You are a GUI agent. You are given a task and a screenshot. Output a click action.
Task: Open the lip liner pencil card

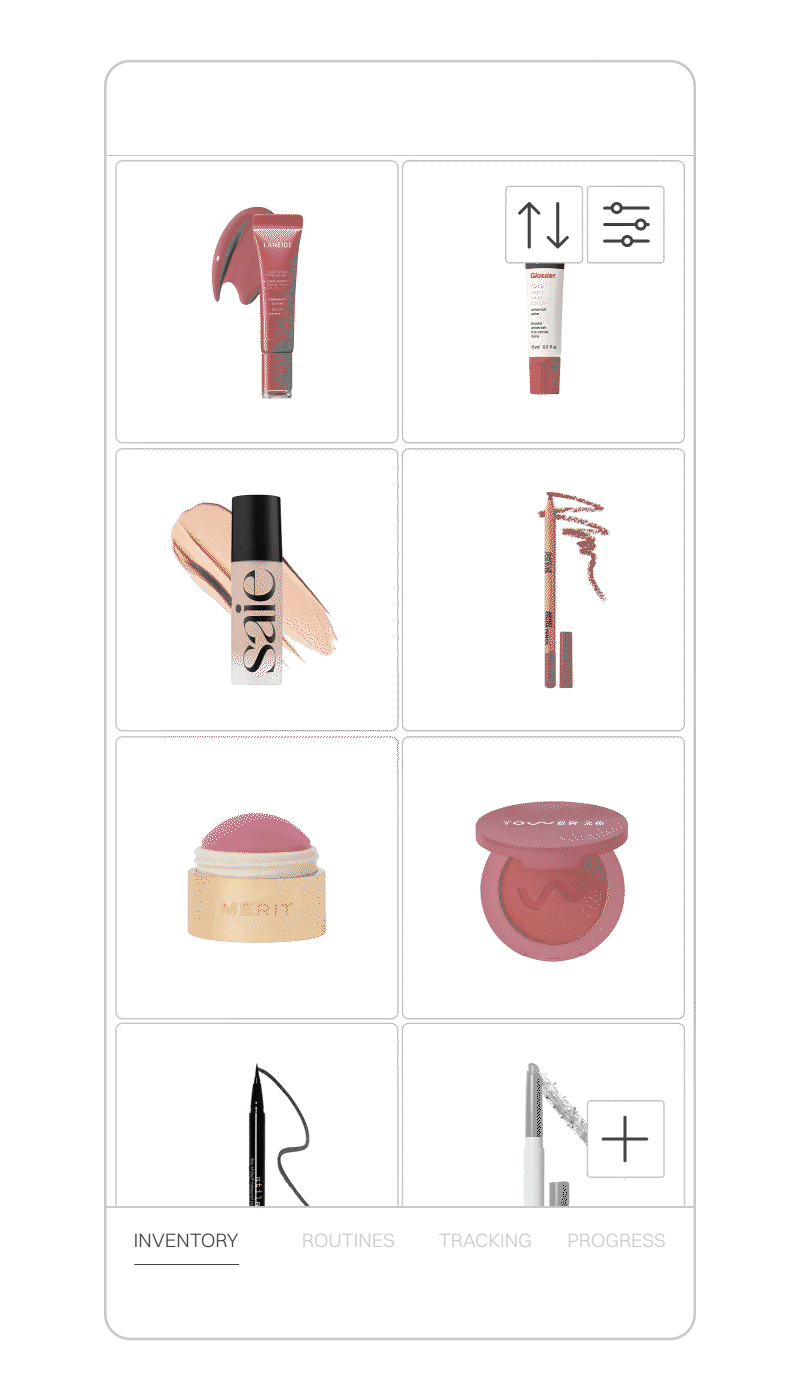click(543, 590)
